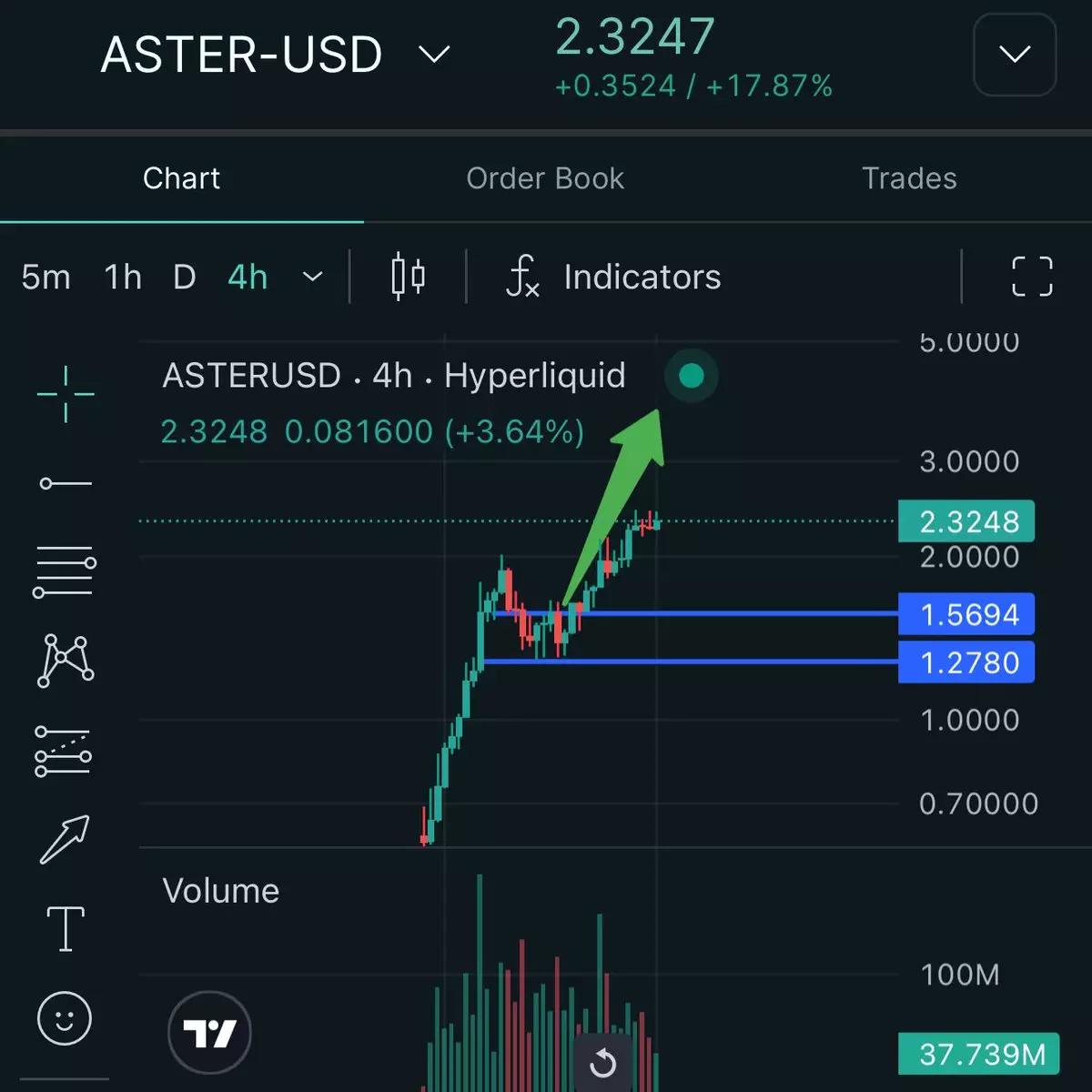Screen dimensions: 1092x1092
Task: Set the chart interval to 1h
Action: (x=123, y=277)
